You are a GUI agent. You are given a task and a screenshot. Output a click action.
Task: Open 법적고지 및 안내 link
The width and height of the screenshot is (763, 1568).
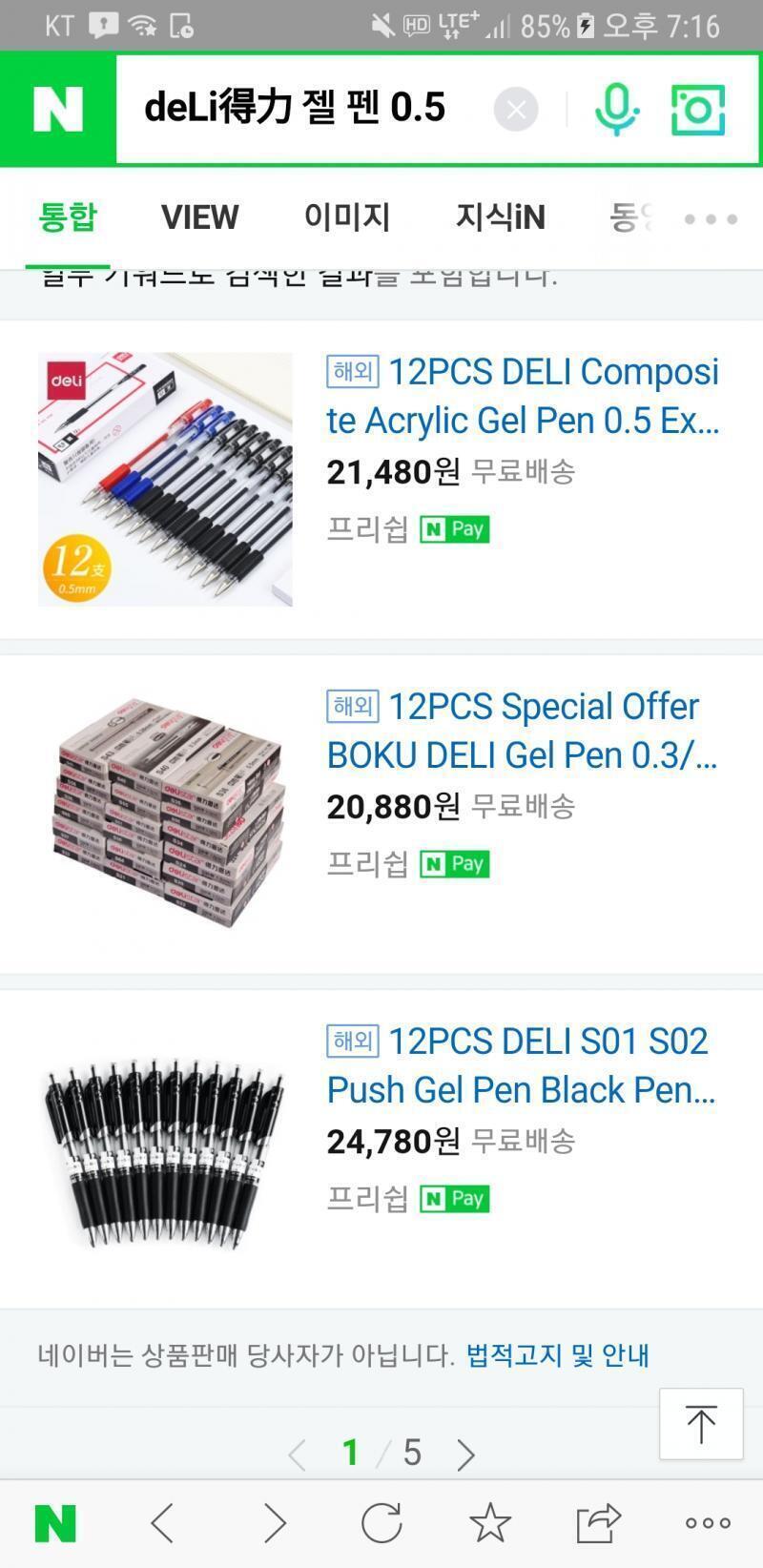click(x=558, y=1355)
